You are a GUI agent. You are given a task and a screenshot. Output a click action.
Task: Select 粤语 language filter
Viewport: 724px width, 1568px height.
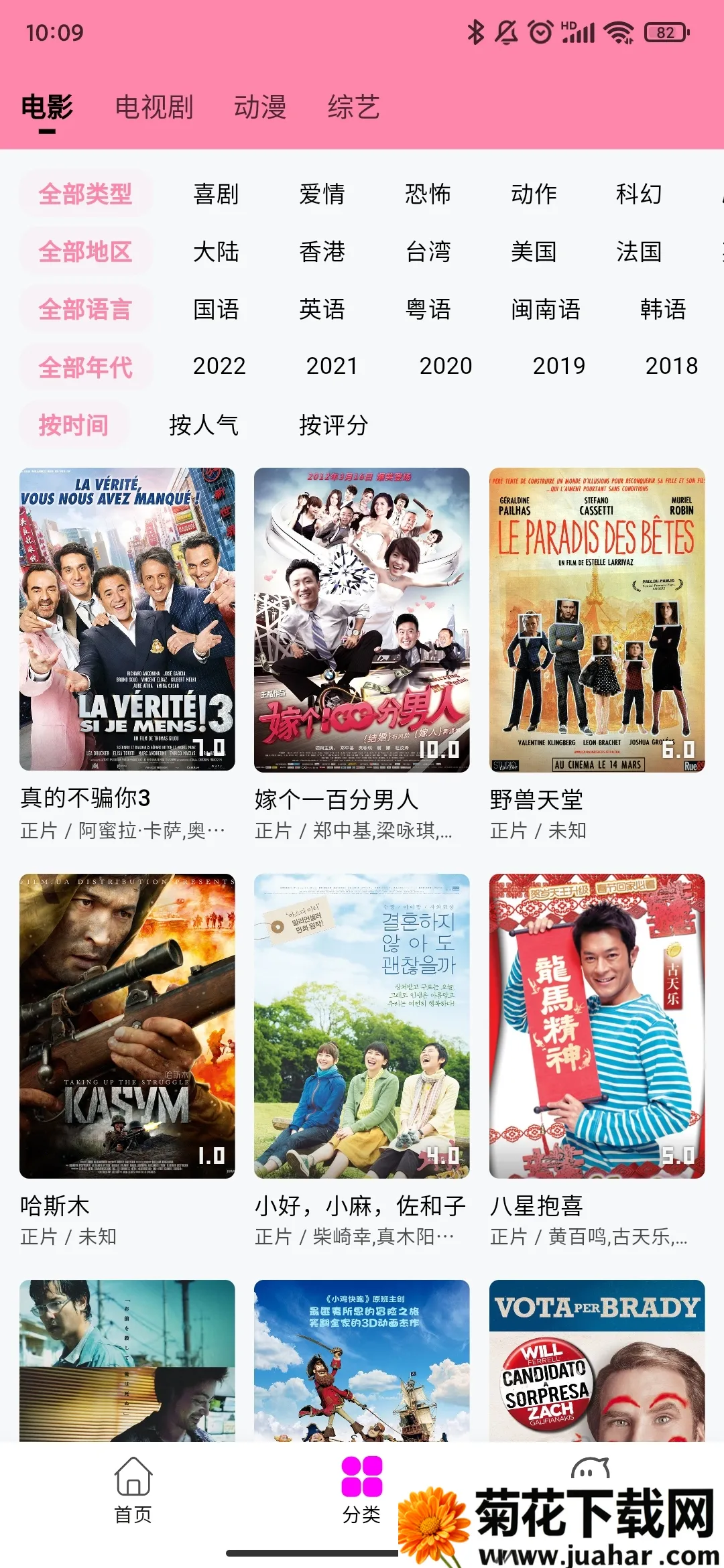(428, 310)
